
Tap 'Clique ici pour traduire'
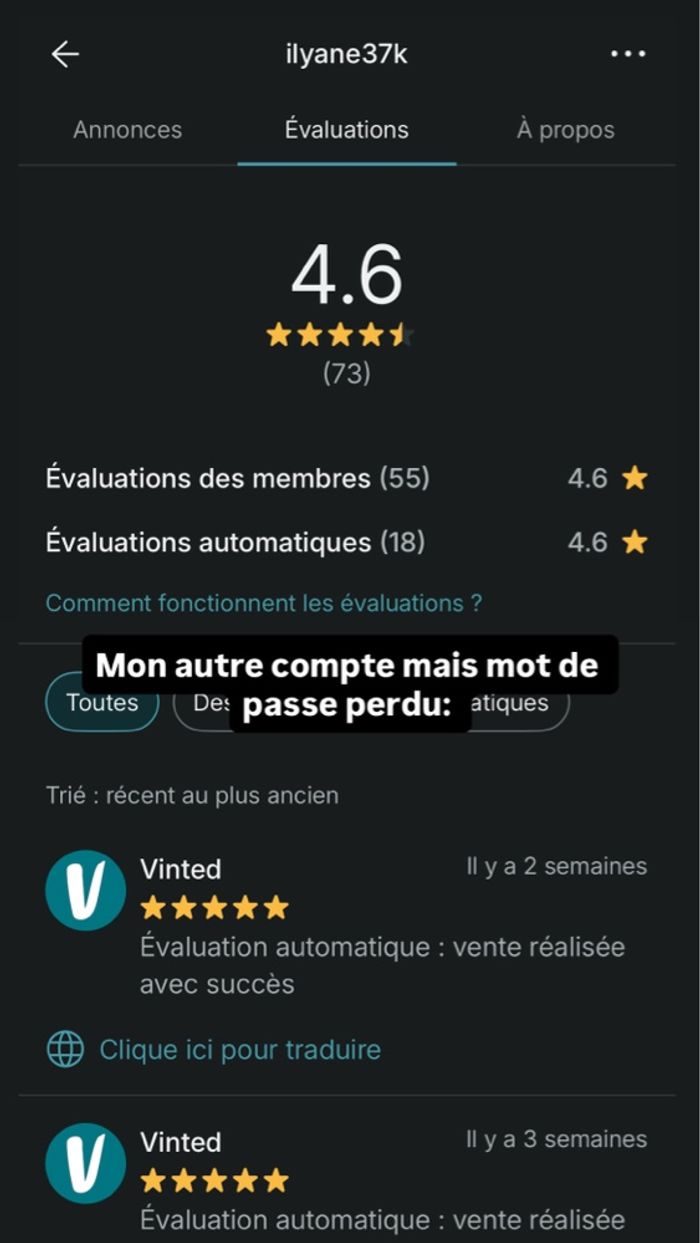click(239, 1050)
